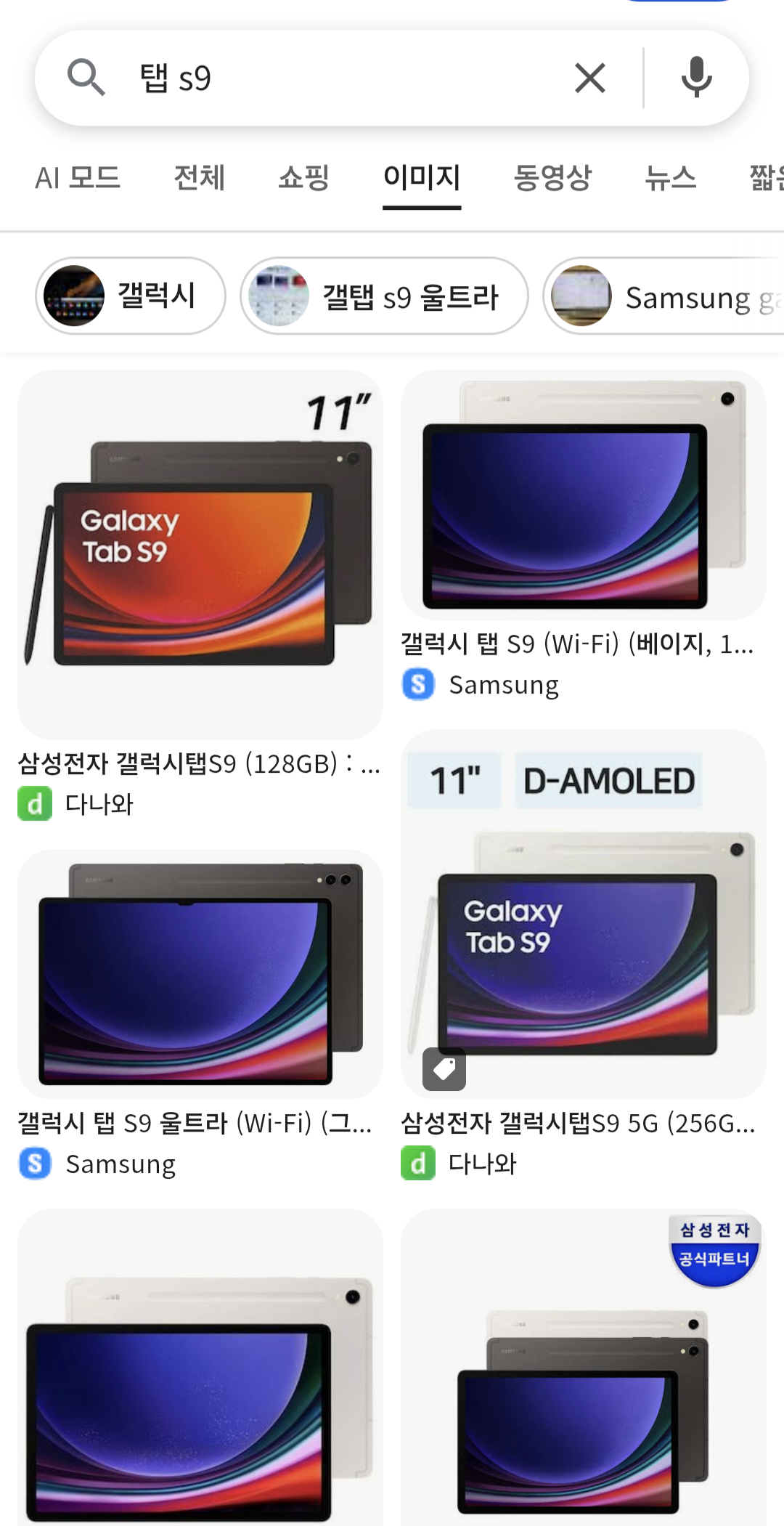Clear the search query with the X

[x=589, y=78]
